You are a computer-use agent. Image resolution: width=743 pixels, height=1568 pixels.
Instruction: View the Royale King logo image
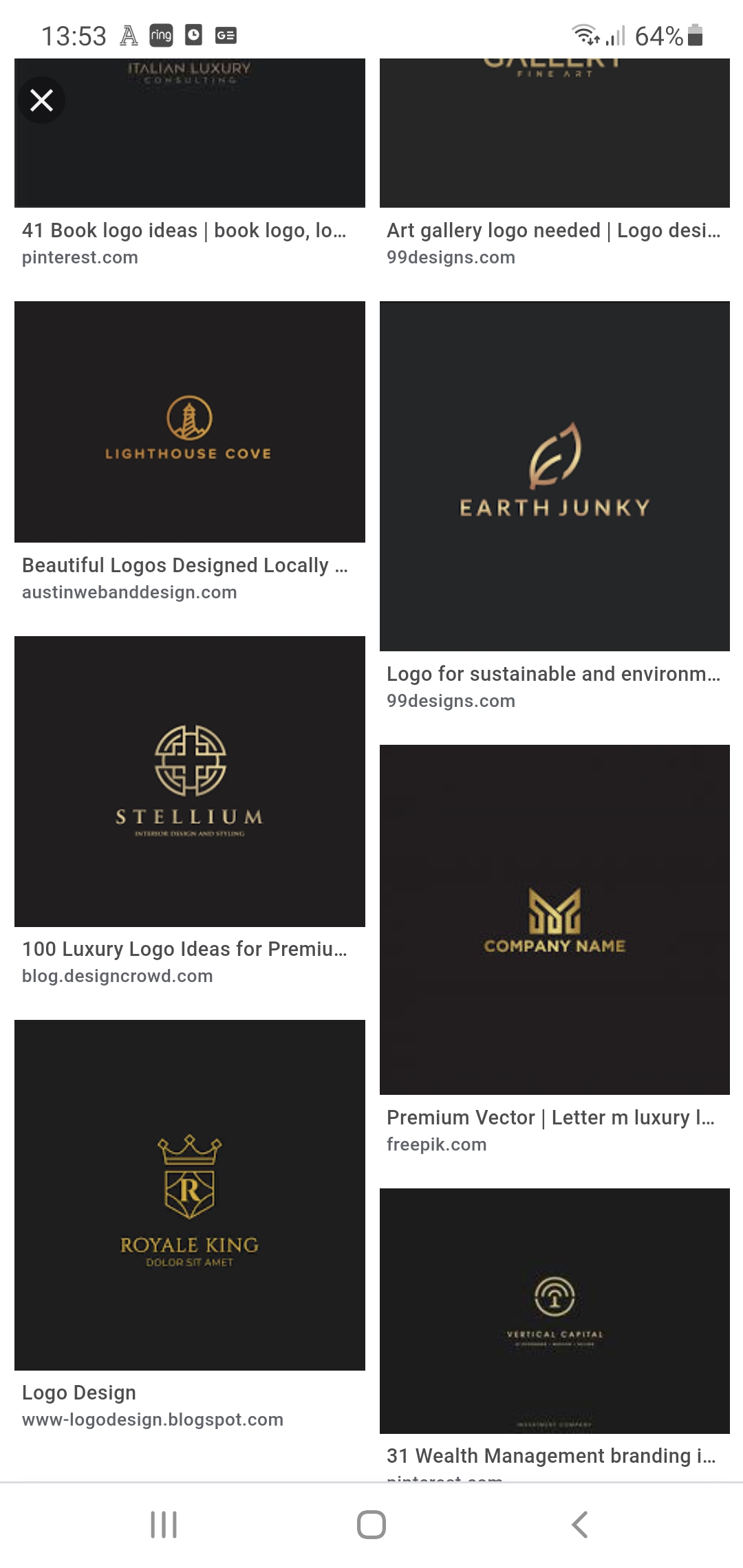pyautogui.click(x=189, y=1195)
